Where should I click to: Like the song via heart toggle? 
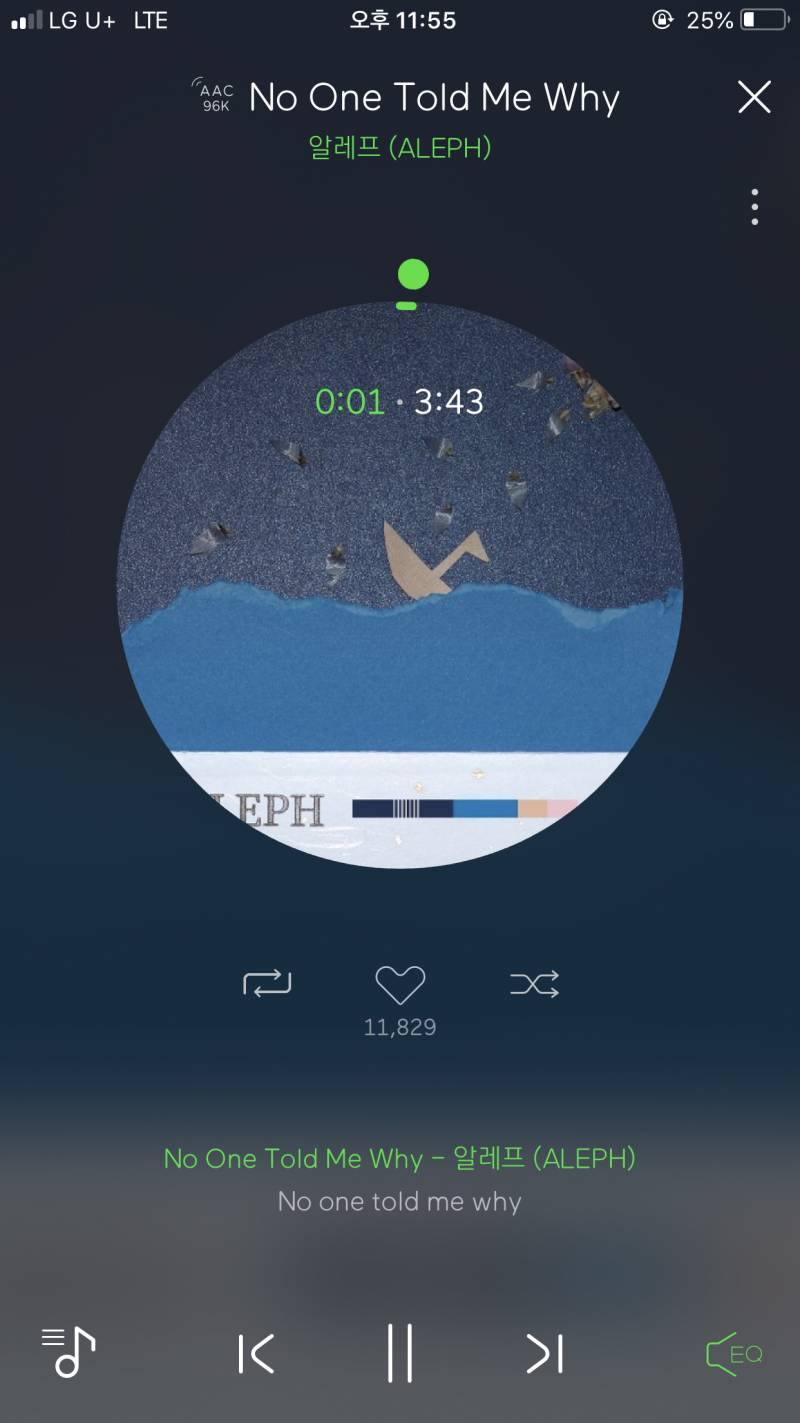(400, 984)
